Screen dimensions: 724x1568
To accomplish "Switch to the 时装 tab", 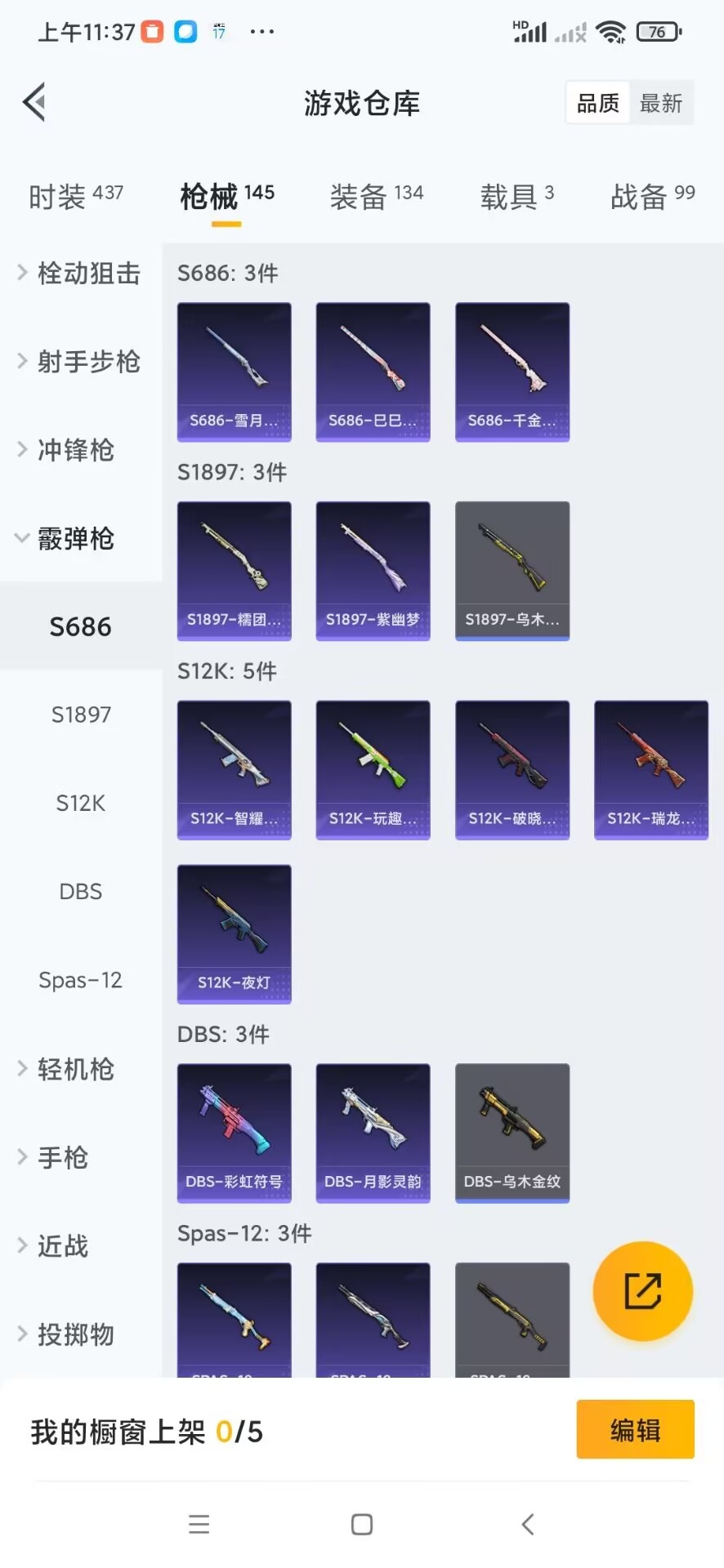I will 75,196.
